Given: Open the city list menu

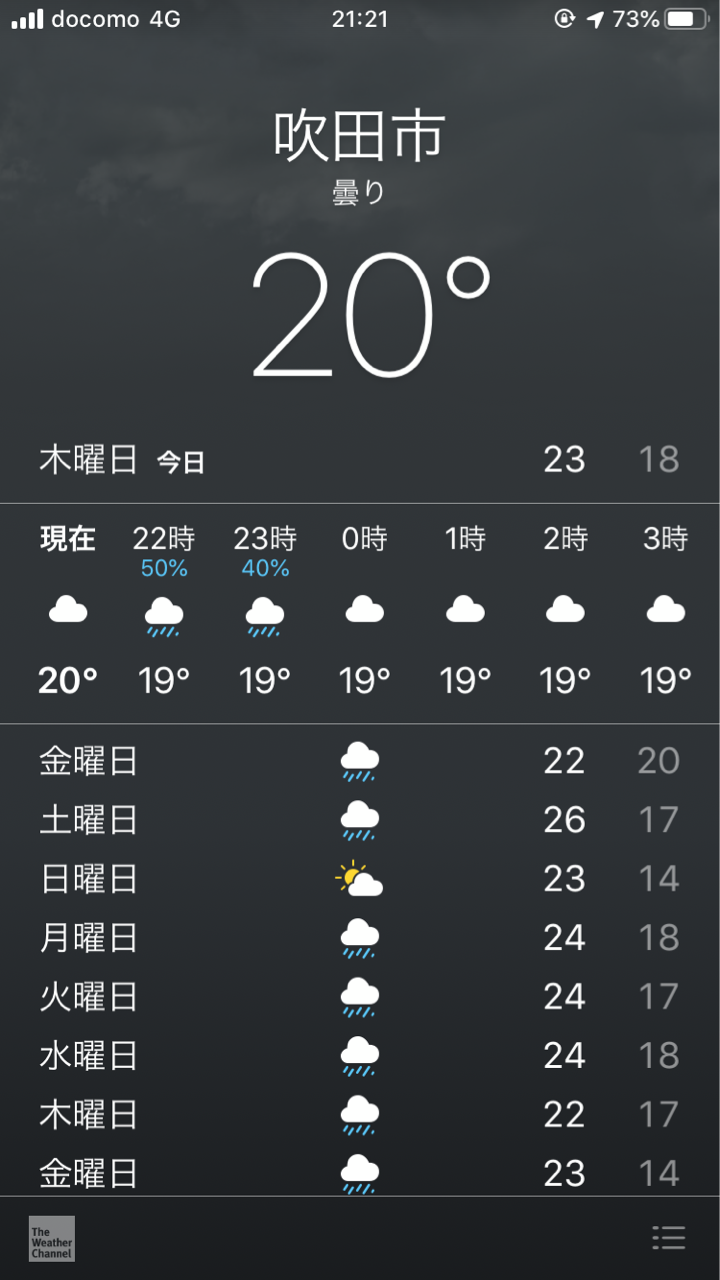Looking at the screenshot, I should click(668, 1237).
